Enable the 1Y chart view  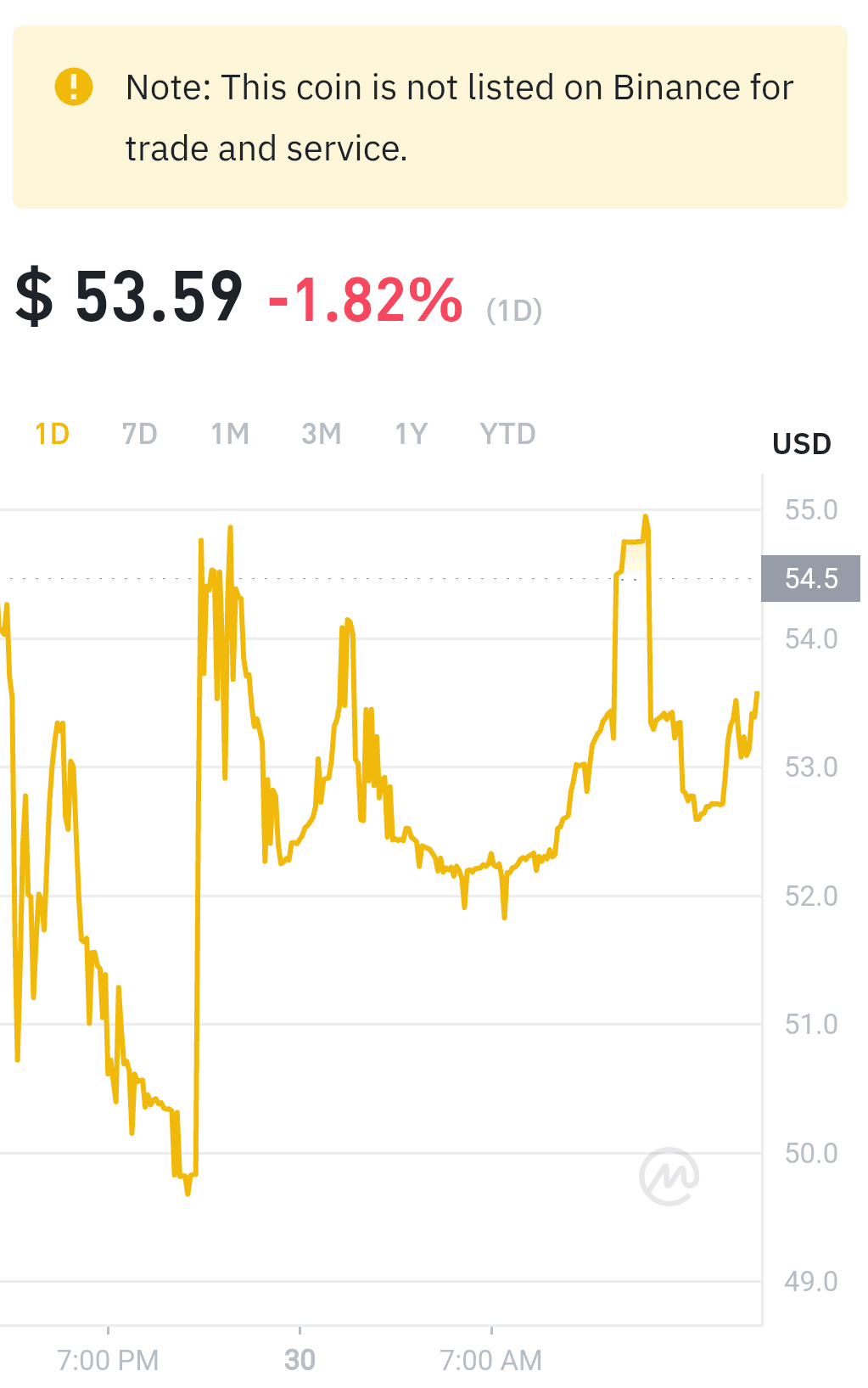(412, 434)
